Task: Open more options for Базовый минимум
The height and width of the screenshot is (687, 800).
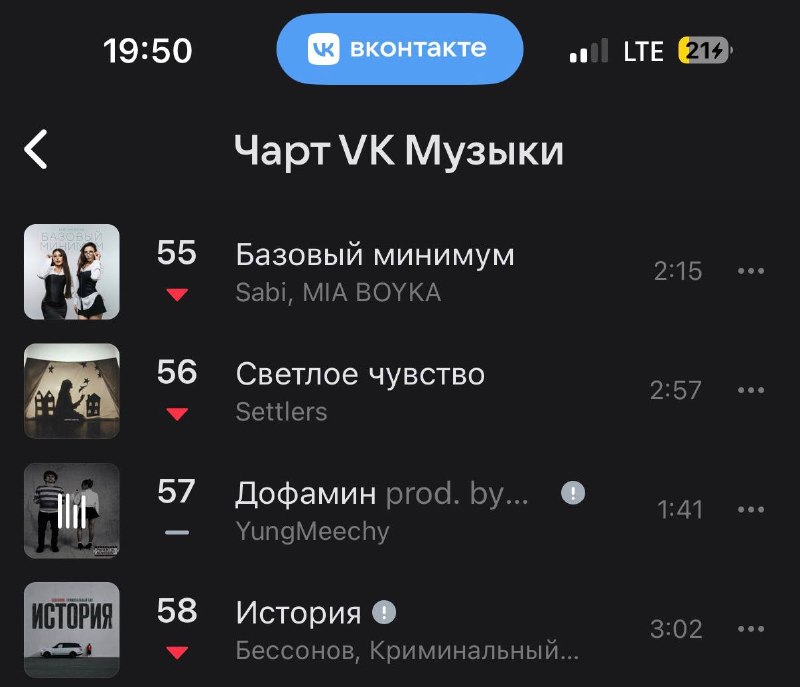Action: tap(751, 271)
